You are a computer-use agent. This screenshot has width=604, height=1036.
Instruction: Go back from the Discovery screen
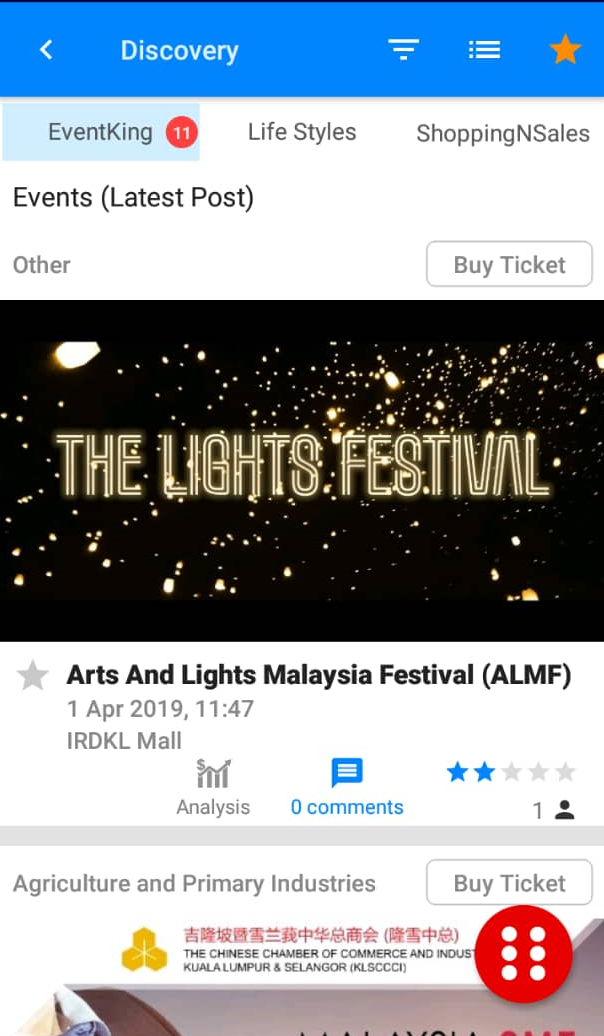coord(46,50)
